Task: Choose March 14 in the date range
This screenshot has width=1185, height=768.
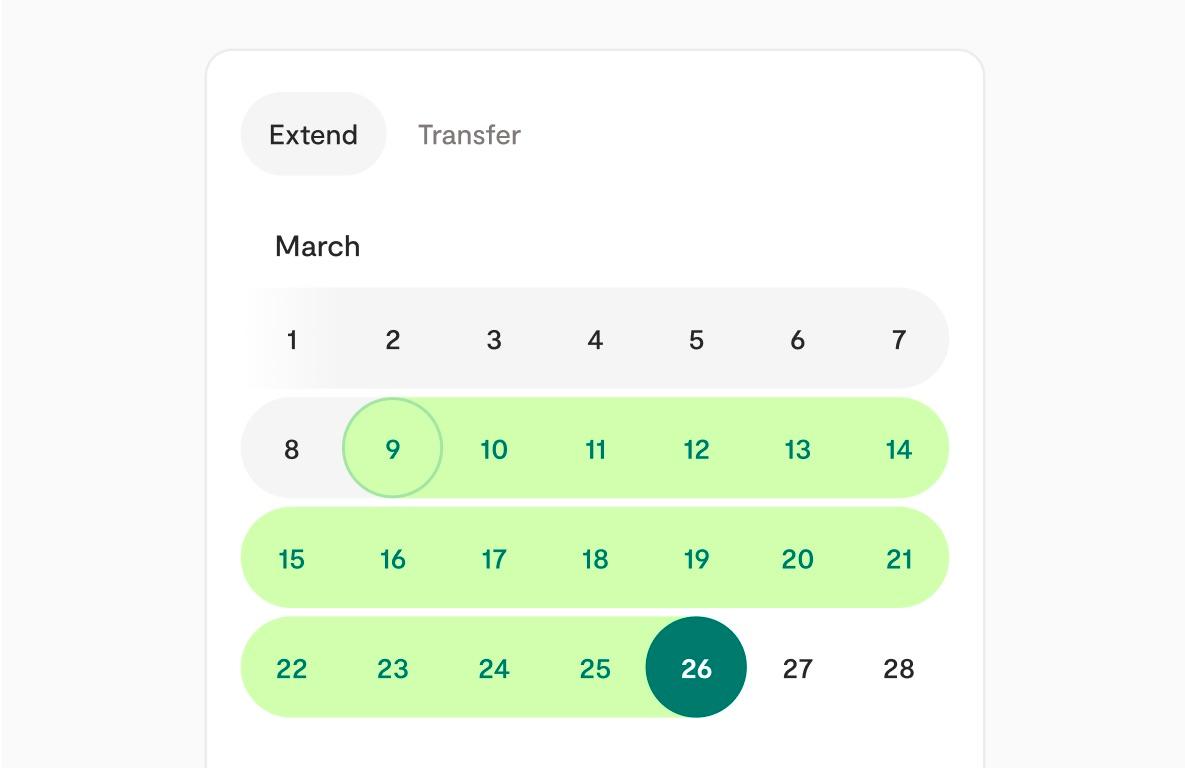Action: [x=898, y=449]
